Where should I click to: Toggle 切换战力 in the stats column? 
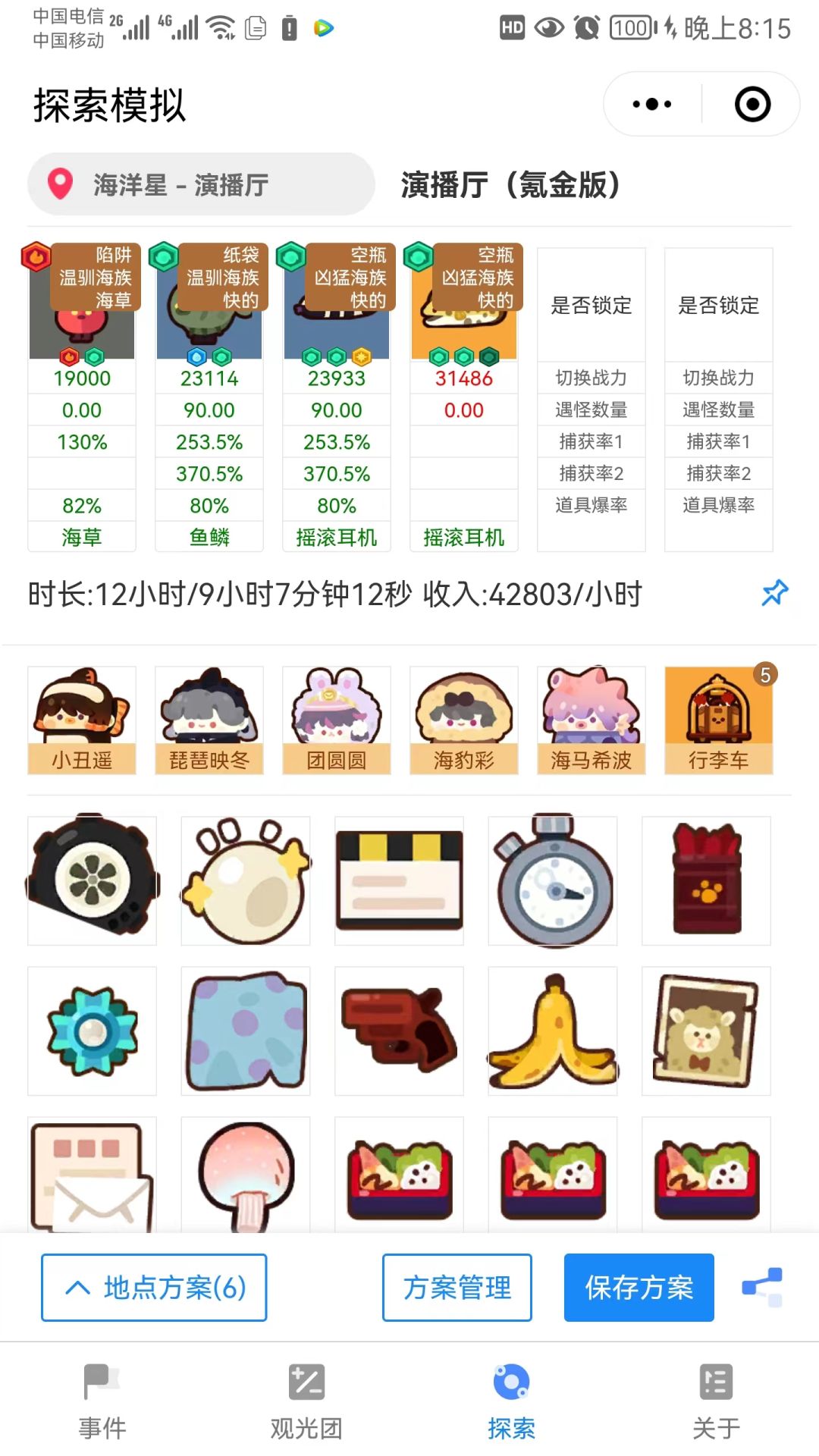[591, 378]
